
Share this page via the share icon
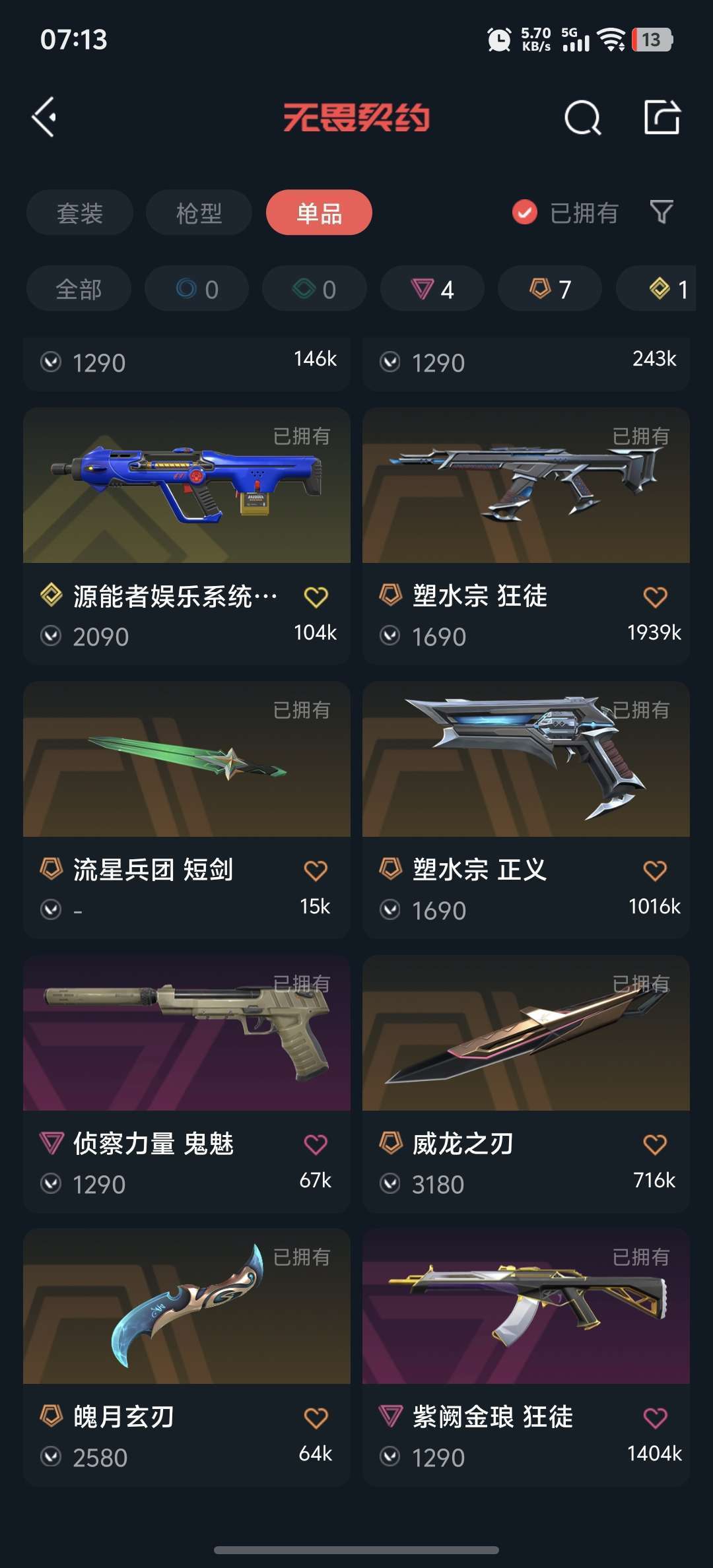[x=662, y=118]
